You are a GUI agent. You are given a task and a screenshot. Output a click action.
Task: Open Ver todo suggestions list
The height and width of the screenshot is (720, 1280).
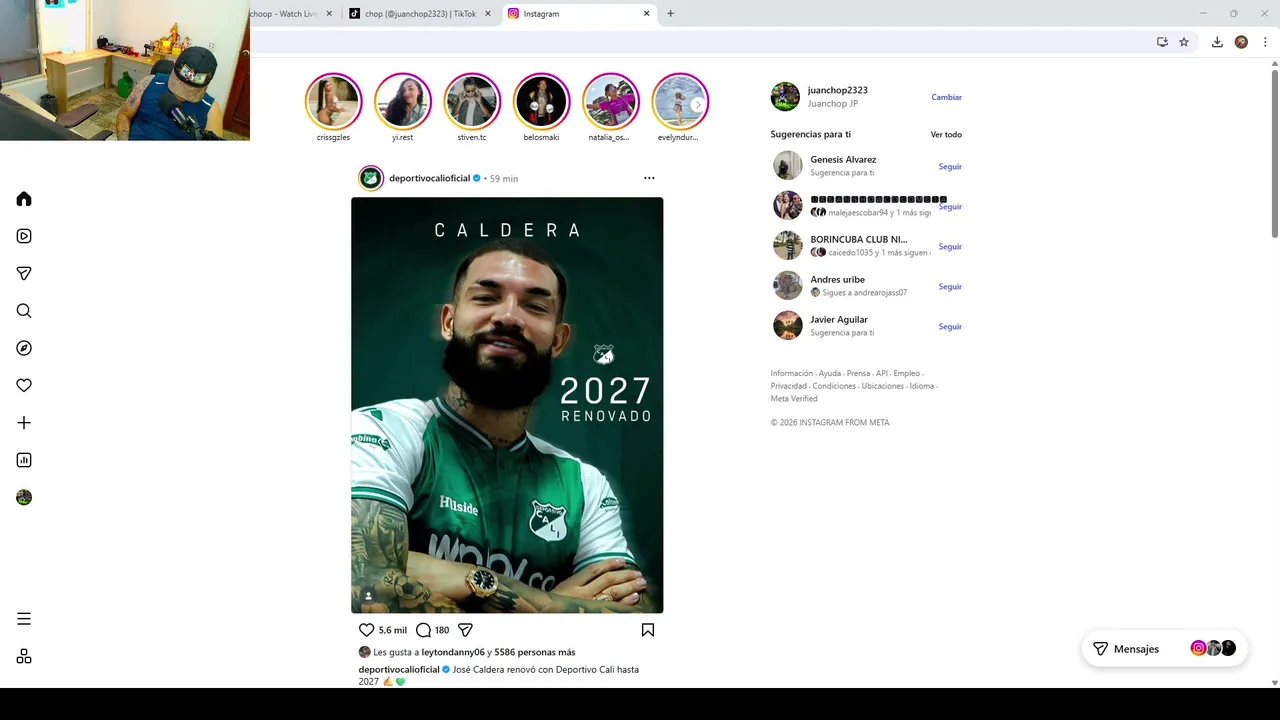click(x=945, y=134)
